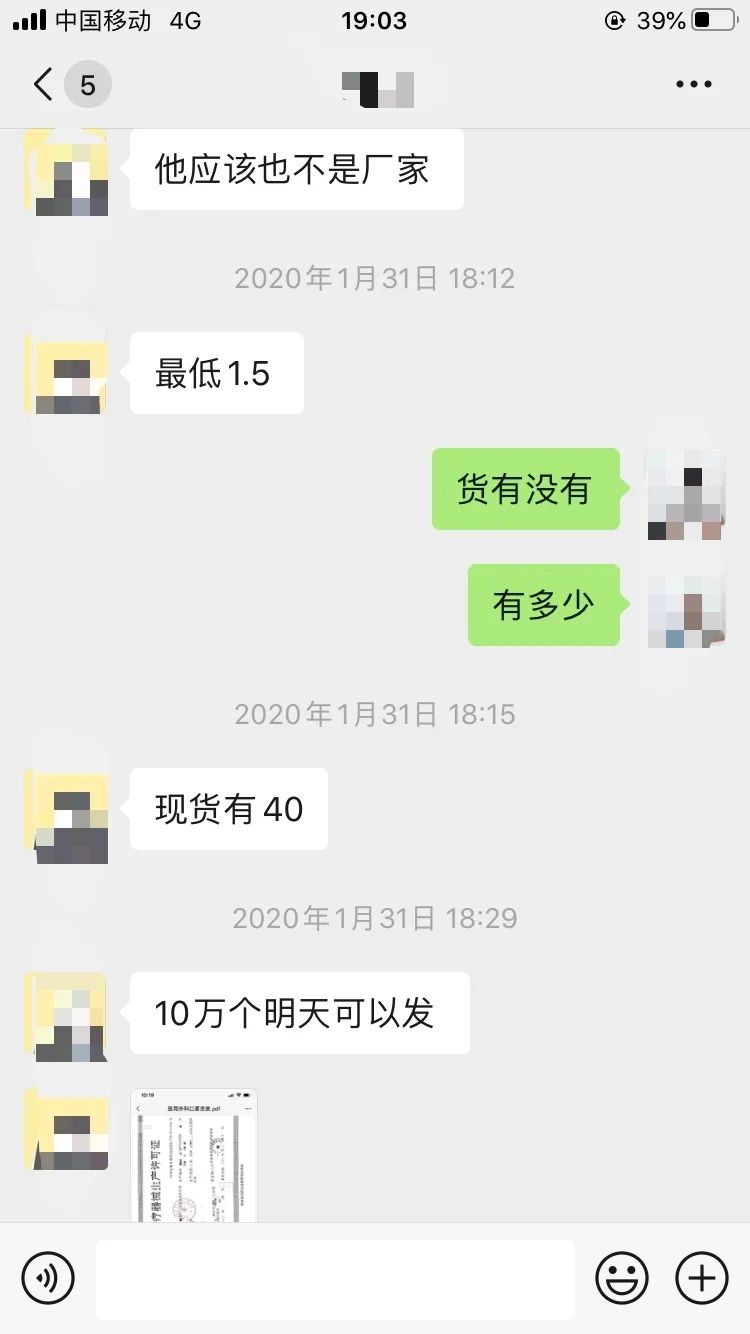
Task: Tap the plus icon to open more functions
Action: coord(701,1278)
